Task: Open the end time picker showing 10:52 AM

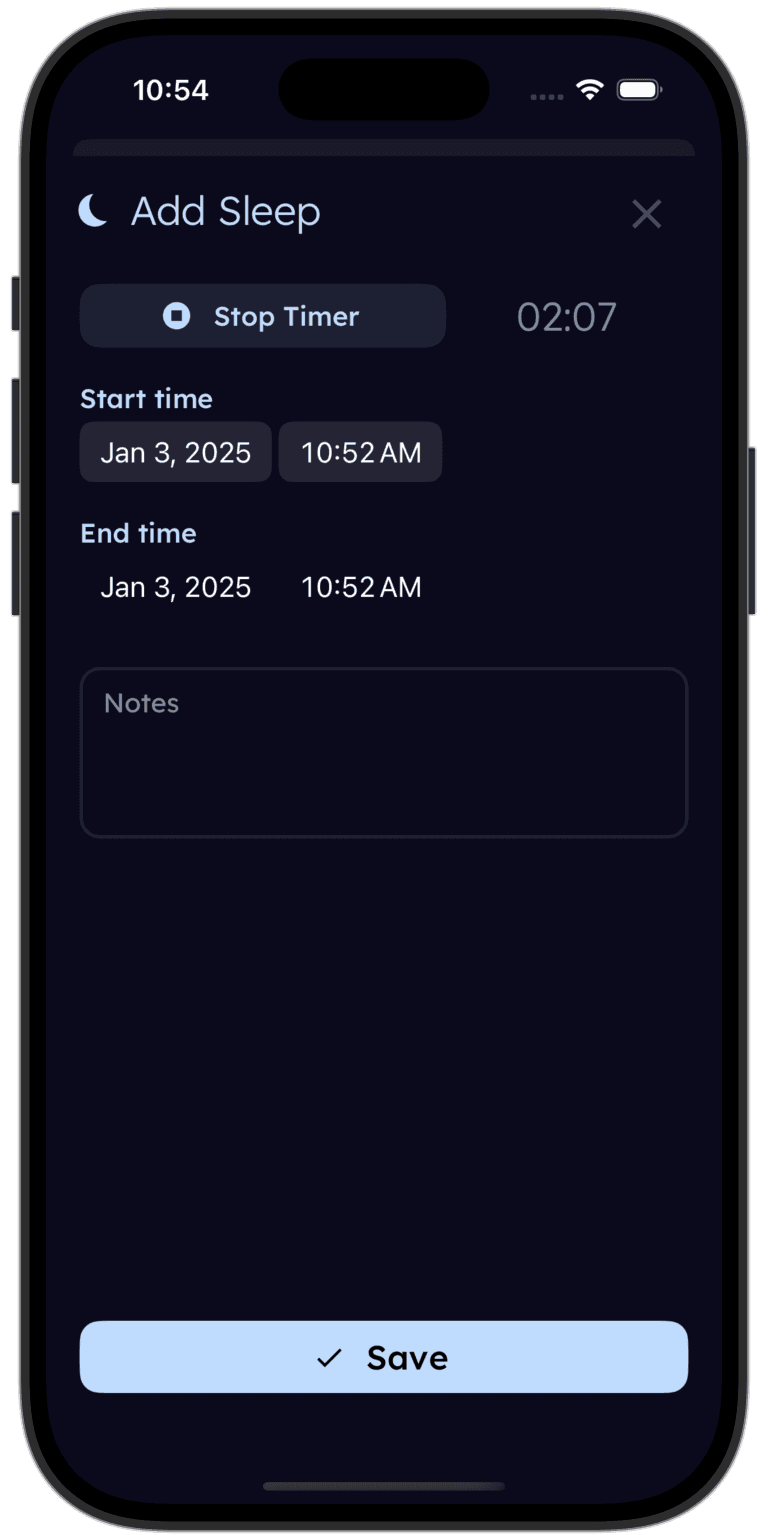Action: (361, 587)
